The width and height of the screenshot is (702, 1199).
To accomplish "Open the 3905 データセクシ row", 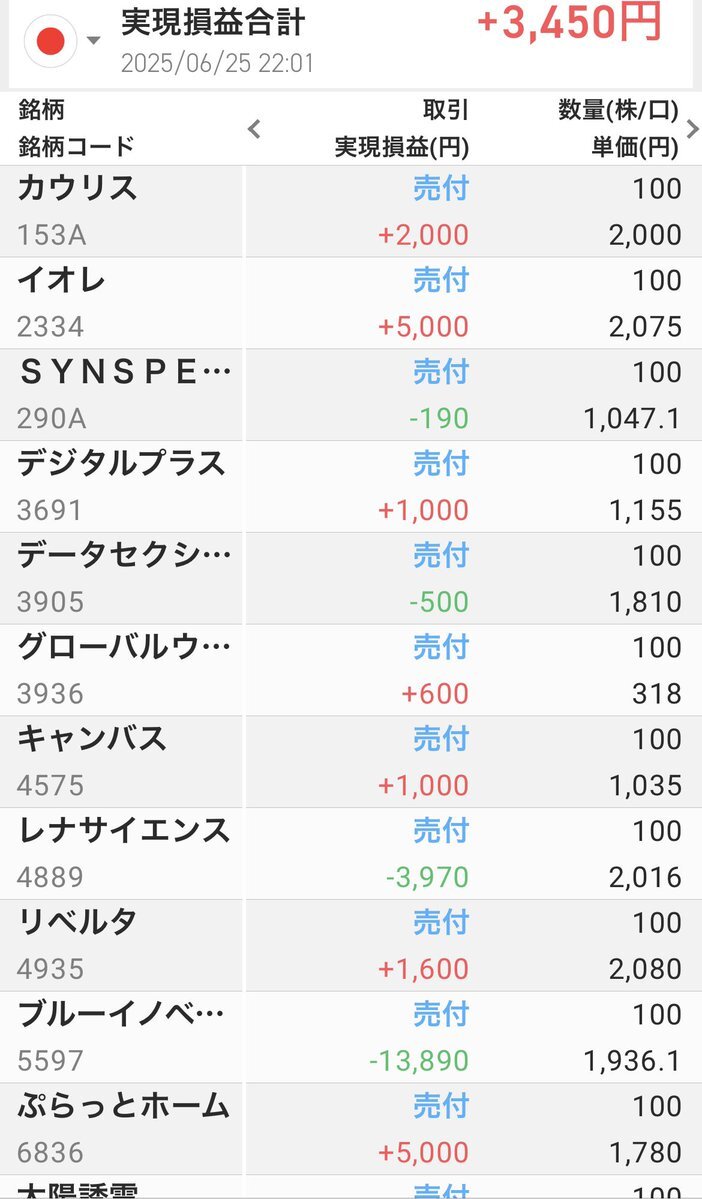I will pos(351,579).
